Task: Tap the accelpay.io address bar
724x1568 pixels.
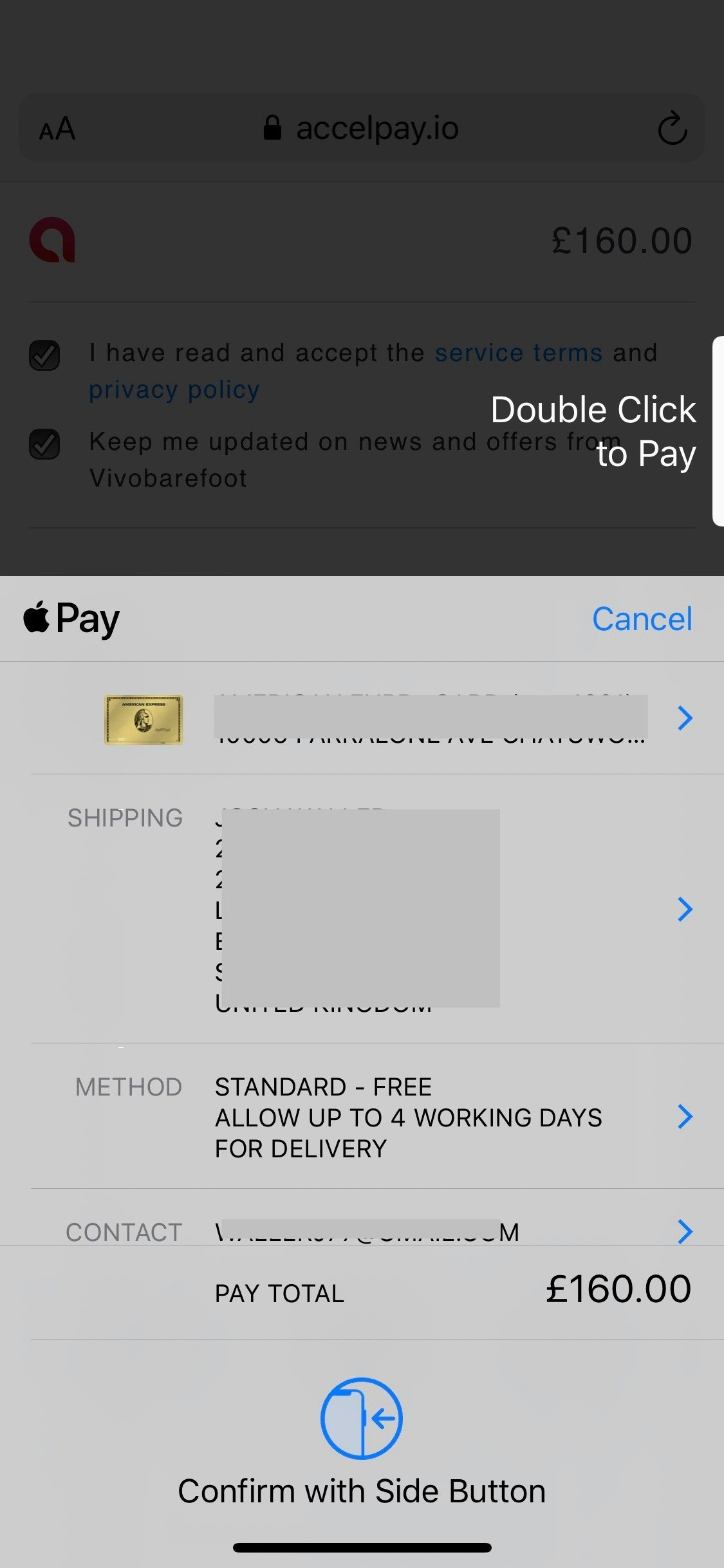Action: [x=376, y=127]
